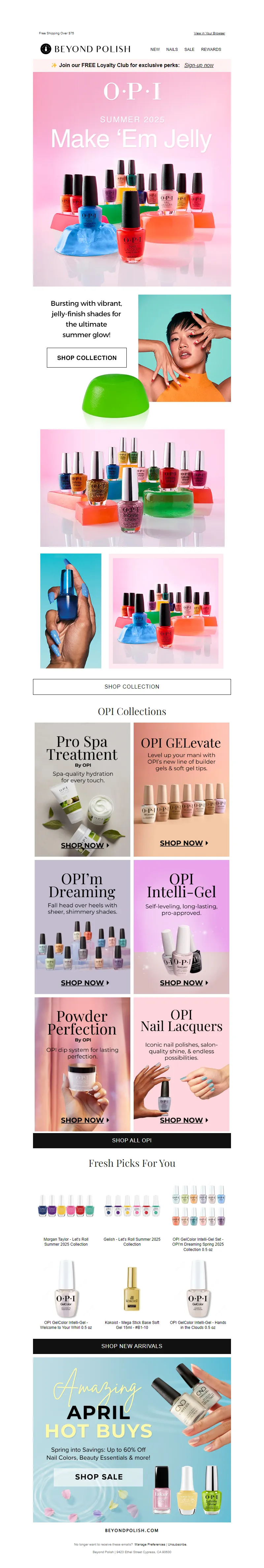
Task: Tap the SHOP NEW ARRIVALS button
Action: [132, 1346]
